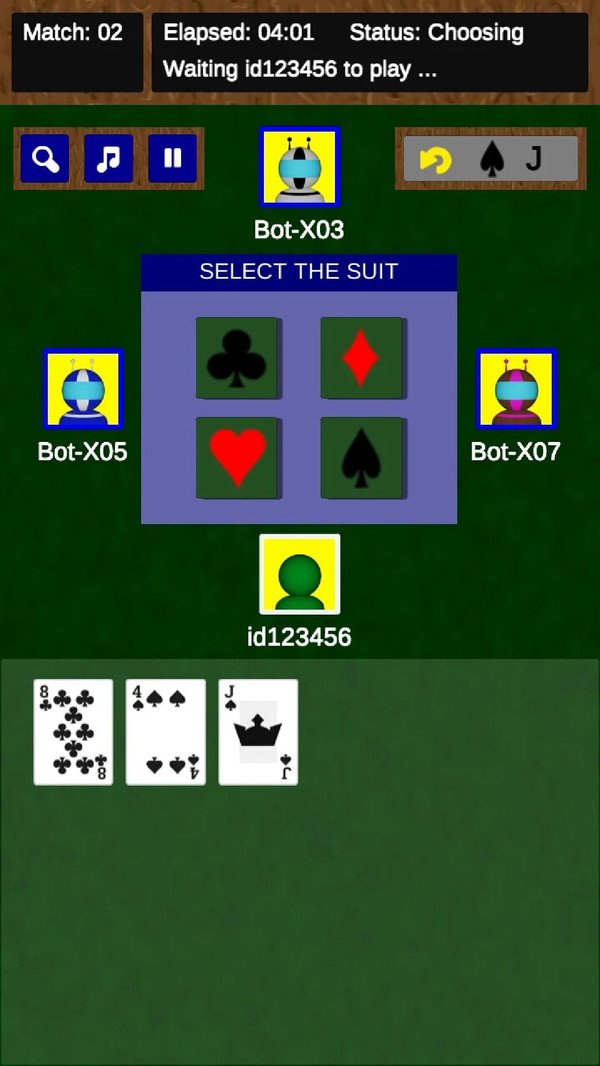Pause the game
This screenshot has height=1066, width=600.
173,158
